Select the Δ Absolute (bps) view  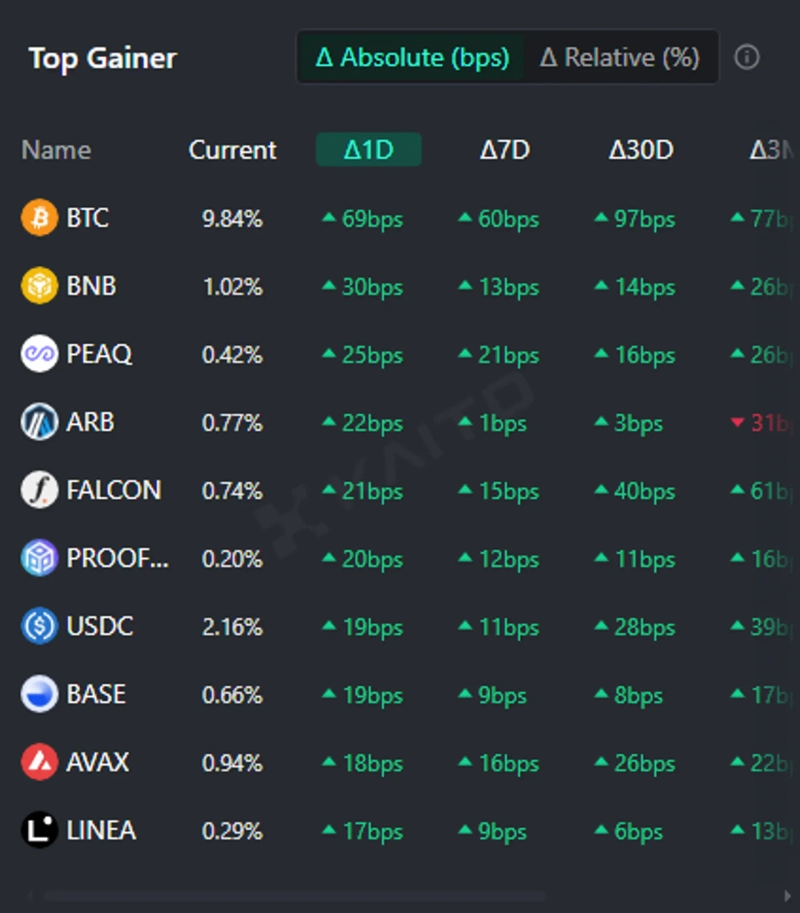(412, 57)
